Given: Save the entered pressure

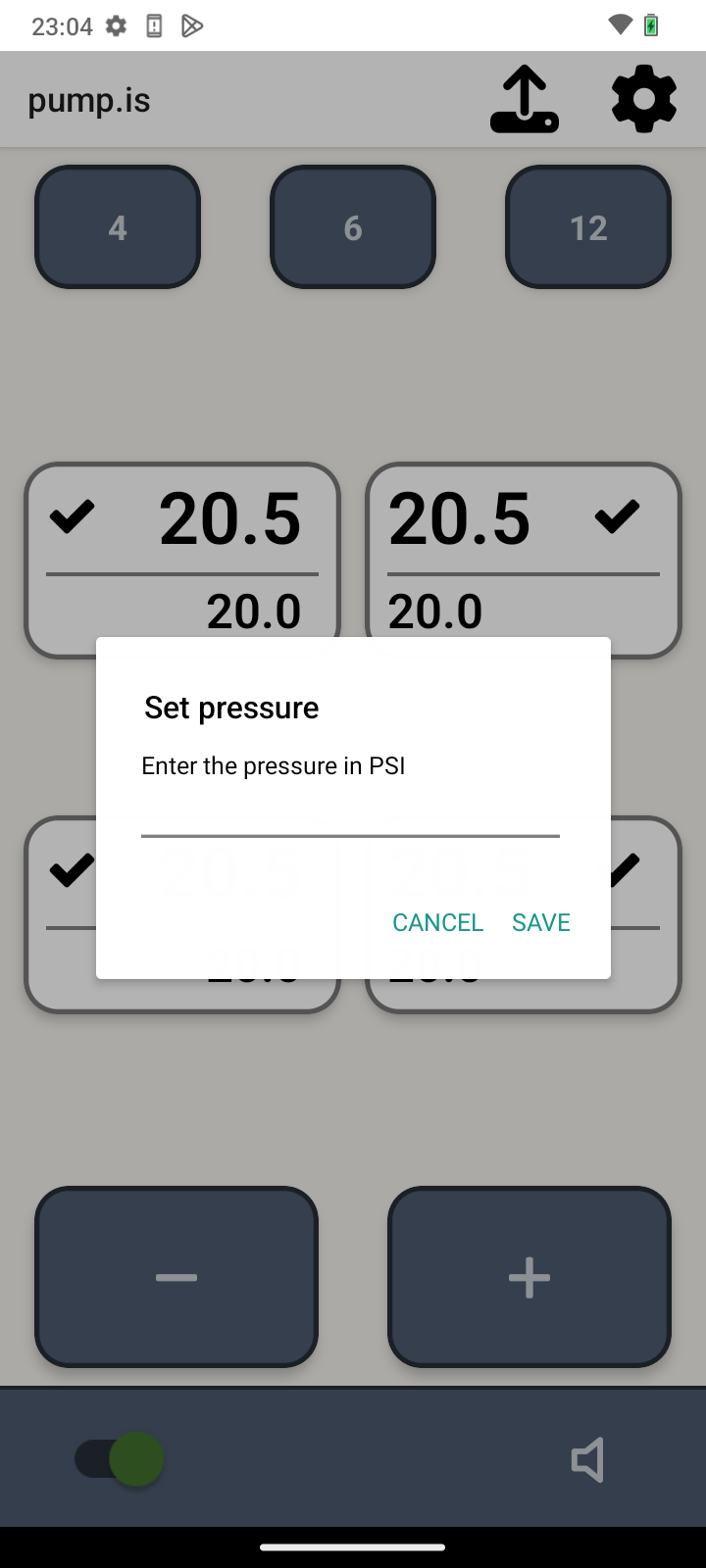Looking at the screenshot, I should (541, 922).
